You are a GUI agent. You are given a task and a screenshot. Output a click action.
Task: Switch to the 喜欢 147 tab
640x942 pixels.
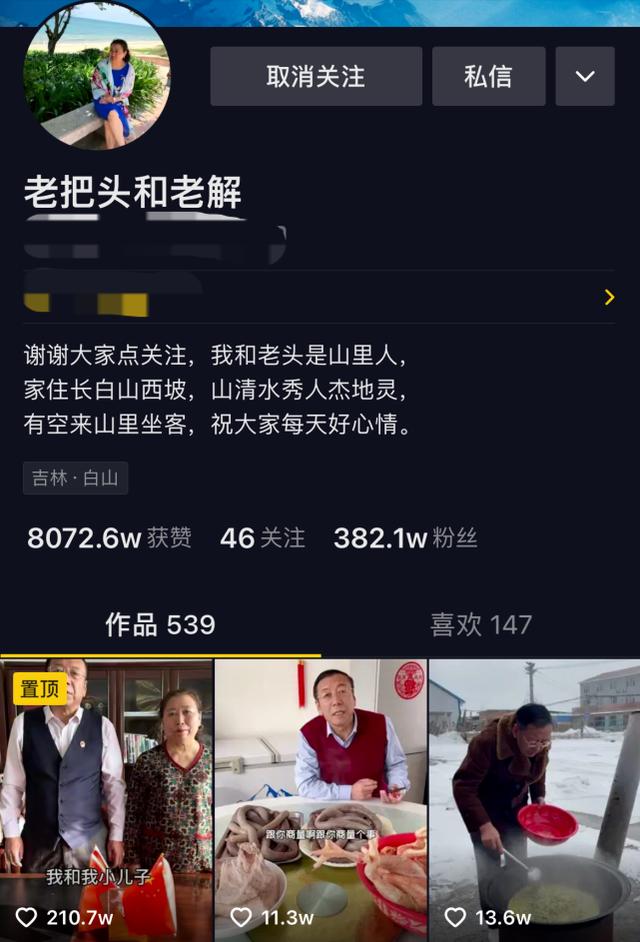pos(480,625)
